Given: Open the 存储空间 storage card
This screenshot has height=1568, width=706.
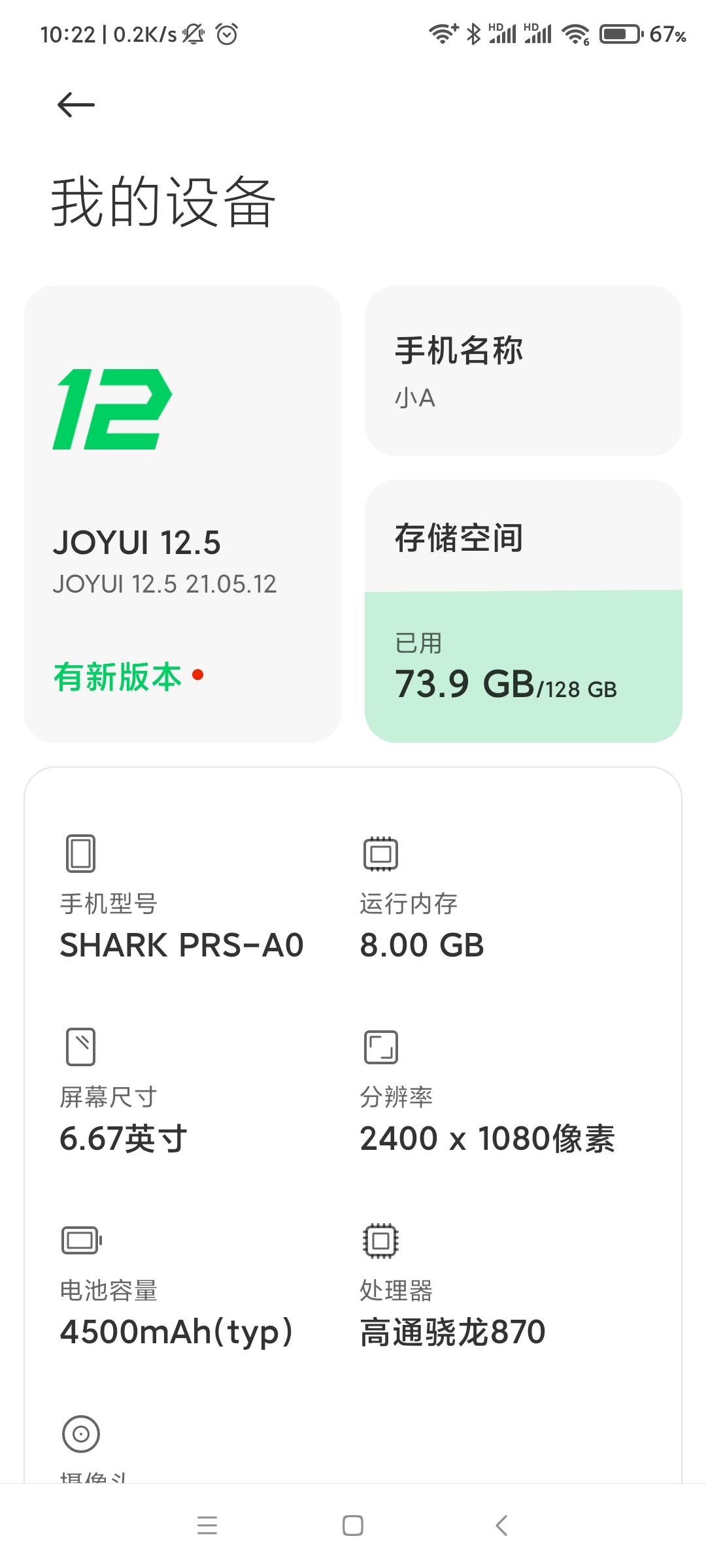Looking at the screenshot, I should [x=523, y=611].
